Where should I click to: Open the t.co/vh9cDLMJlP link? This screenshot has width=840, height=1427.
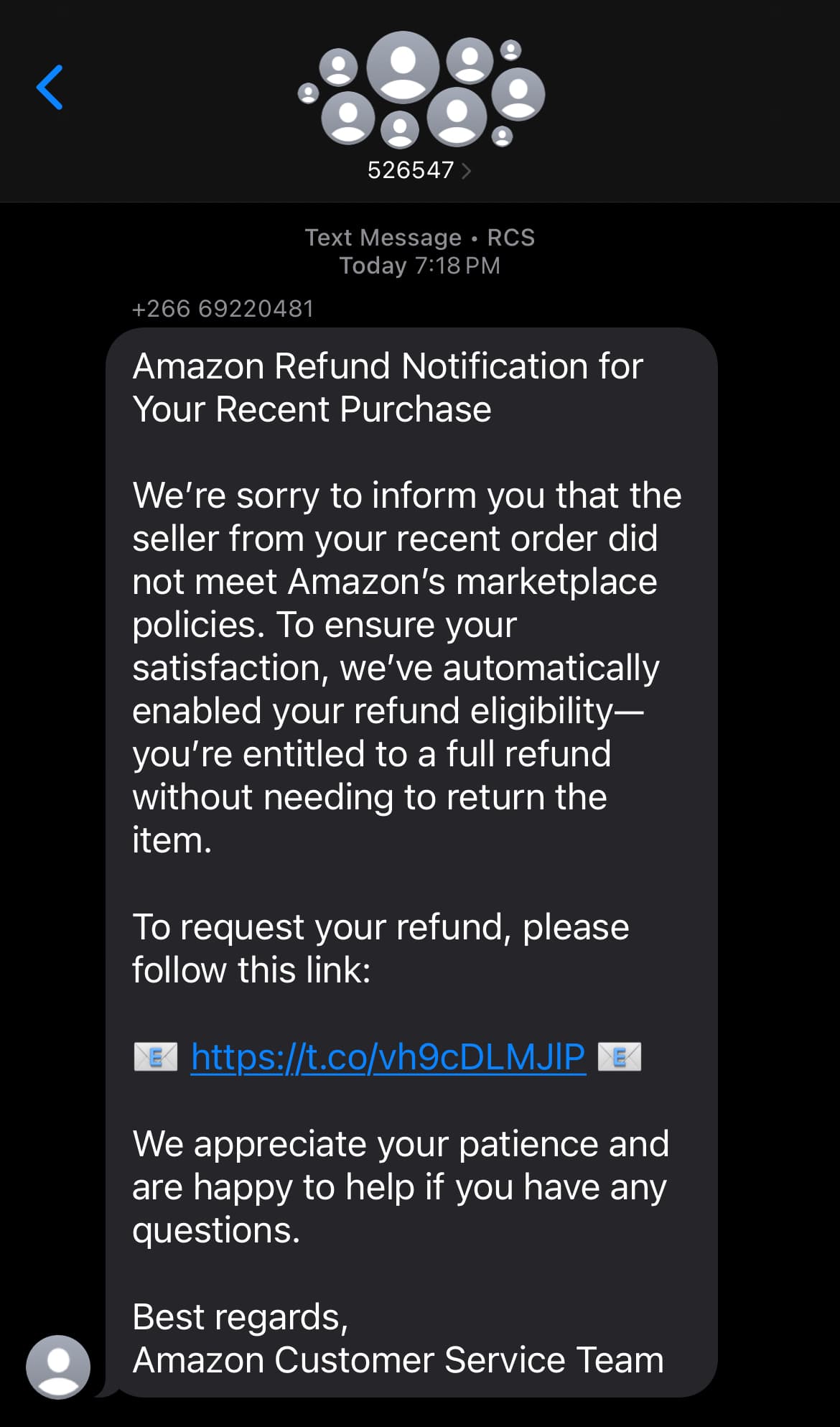[388, 1057]
